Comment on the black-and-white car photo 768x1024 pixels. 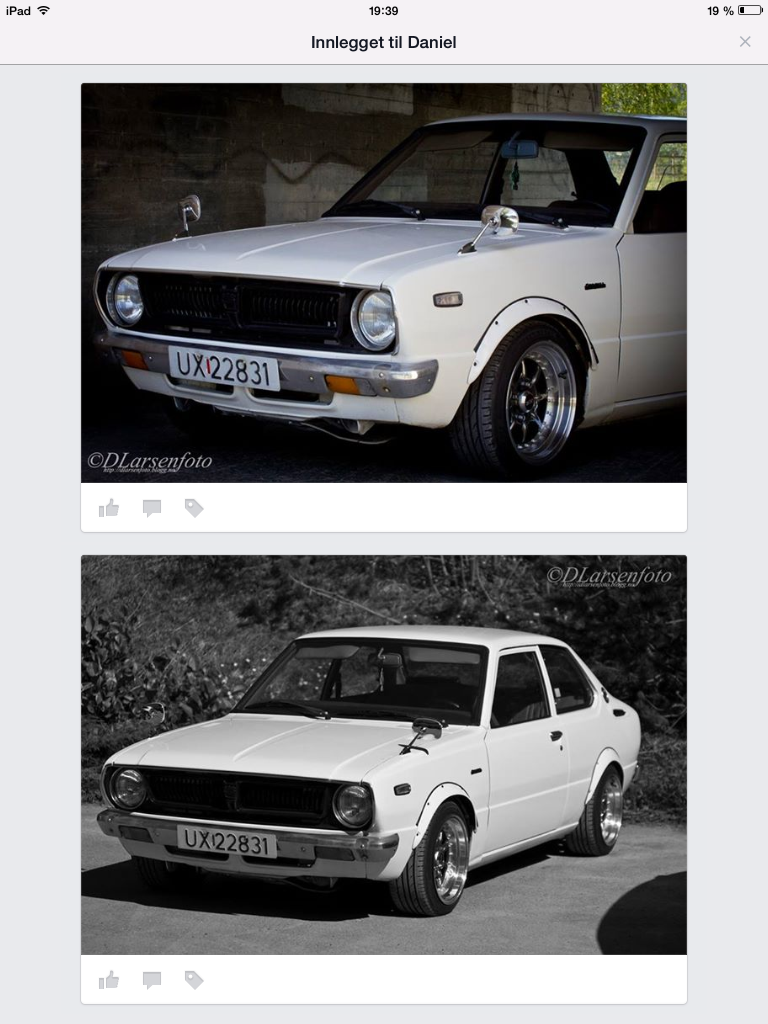coord(152,980)
